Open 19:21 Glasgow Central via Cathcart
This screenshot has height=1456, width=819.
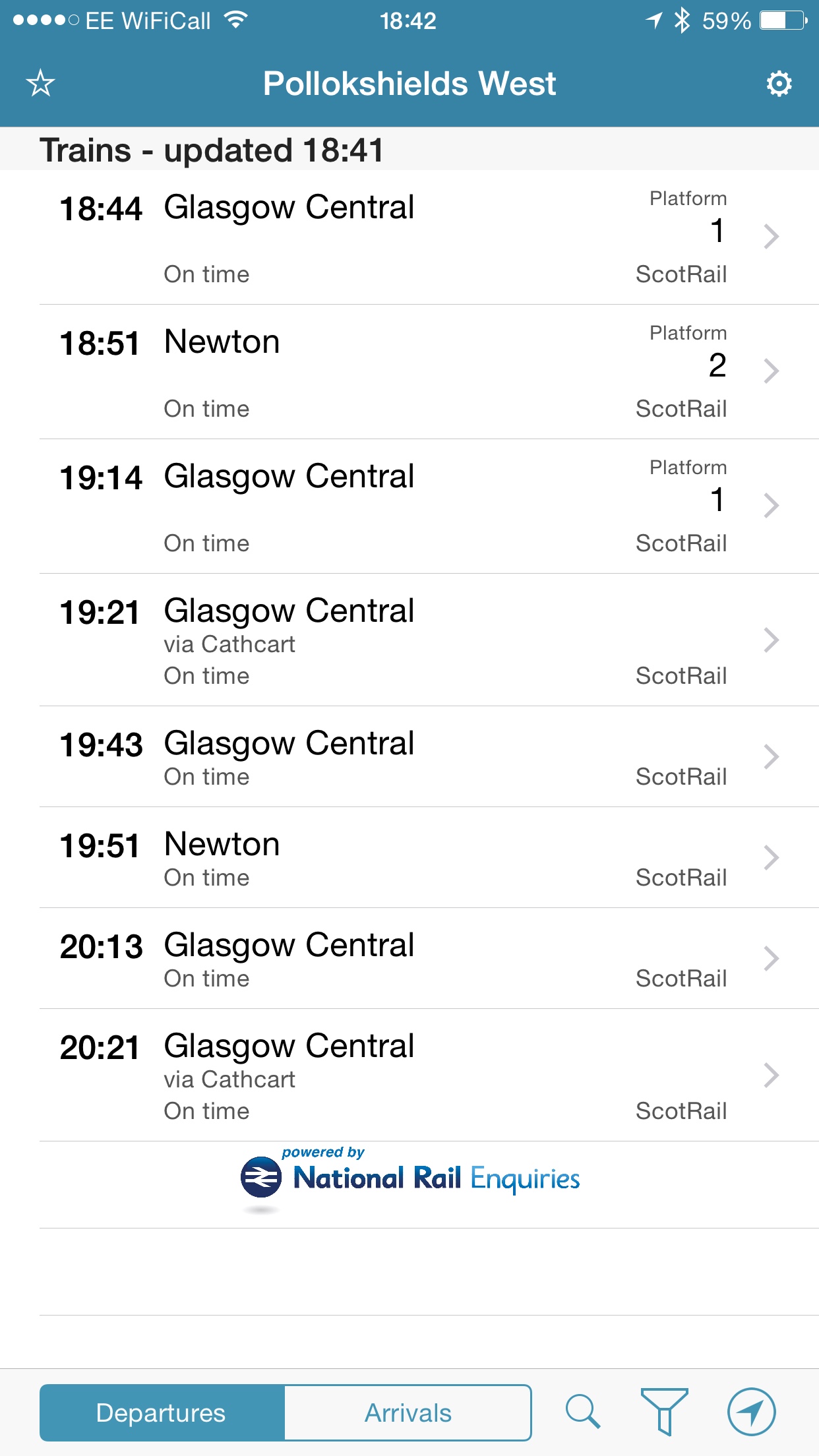click(x=409, y=640)
